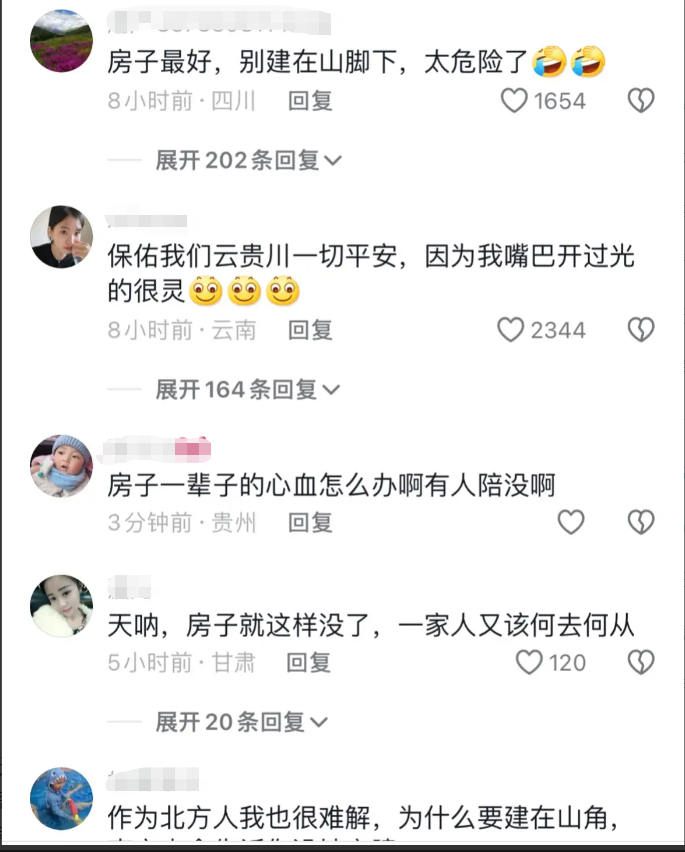Expand the 164 replies
Image resolution: width=685 pixels, height=852 pixels.
tap(248, 389)
